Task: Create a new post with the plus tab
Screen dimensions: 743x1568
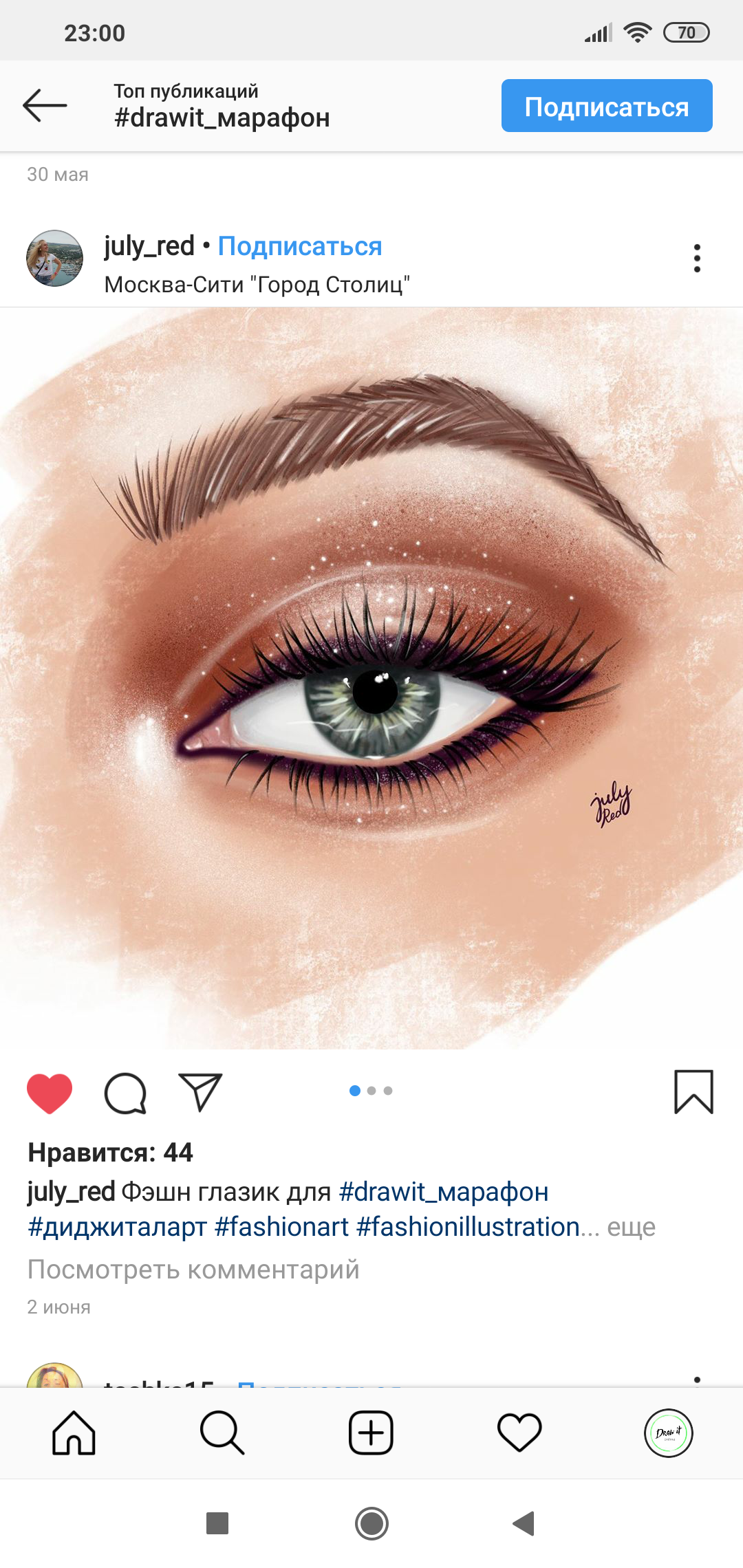Action: click(x=371, y=1433)
